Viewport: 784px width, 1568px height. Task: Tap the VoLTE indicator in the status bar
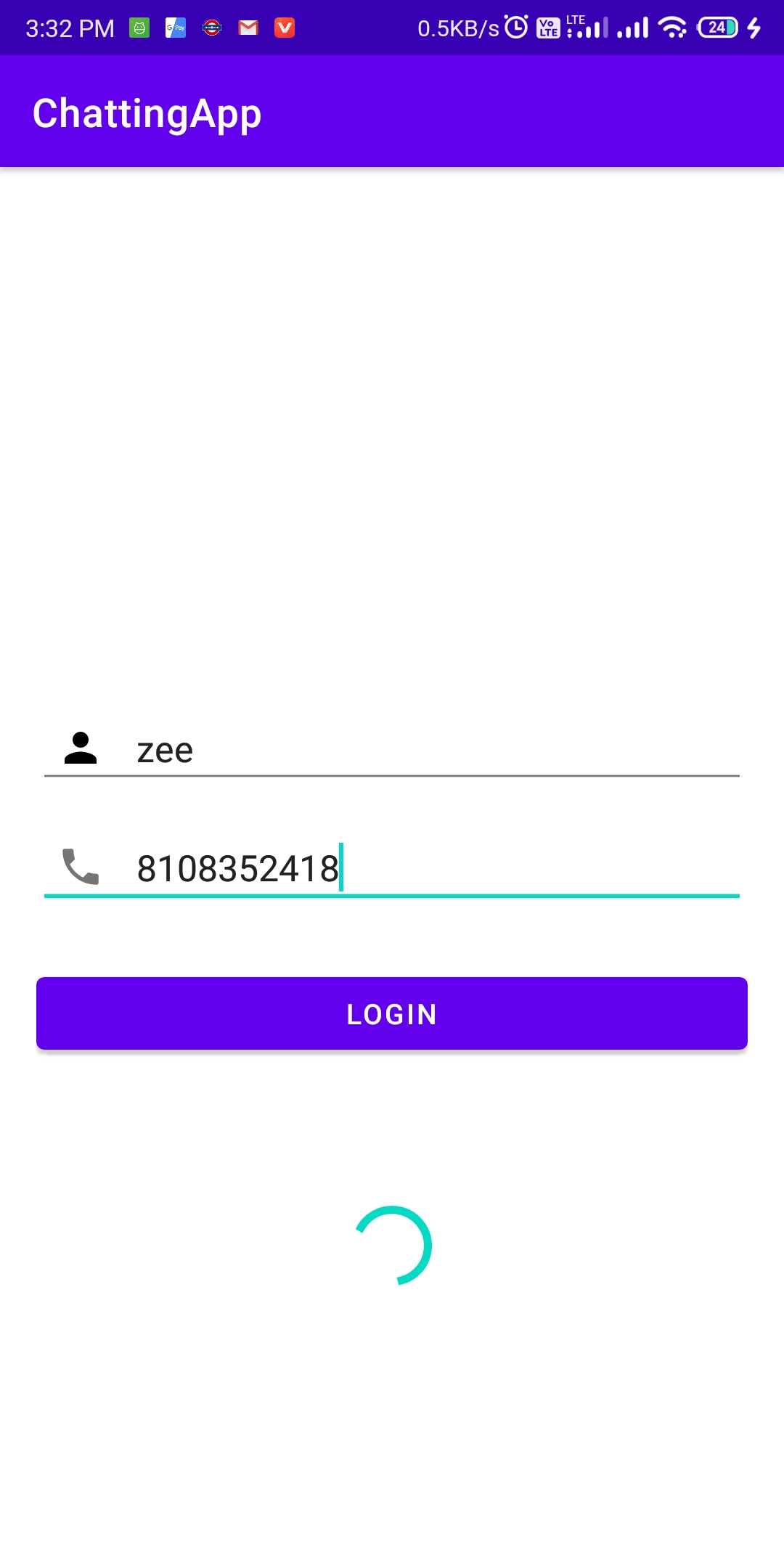tap(549, 28)
